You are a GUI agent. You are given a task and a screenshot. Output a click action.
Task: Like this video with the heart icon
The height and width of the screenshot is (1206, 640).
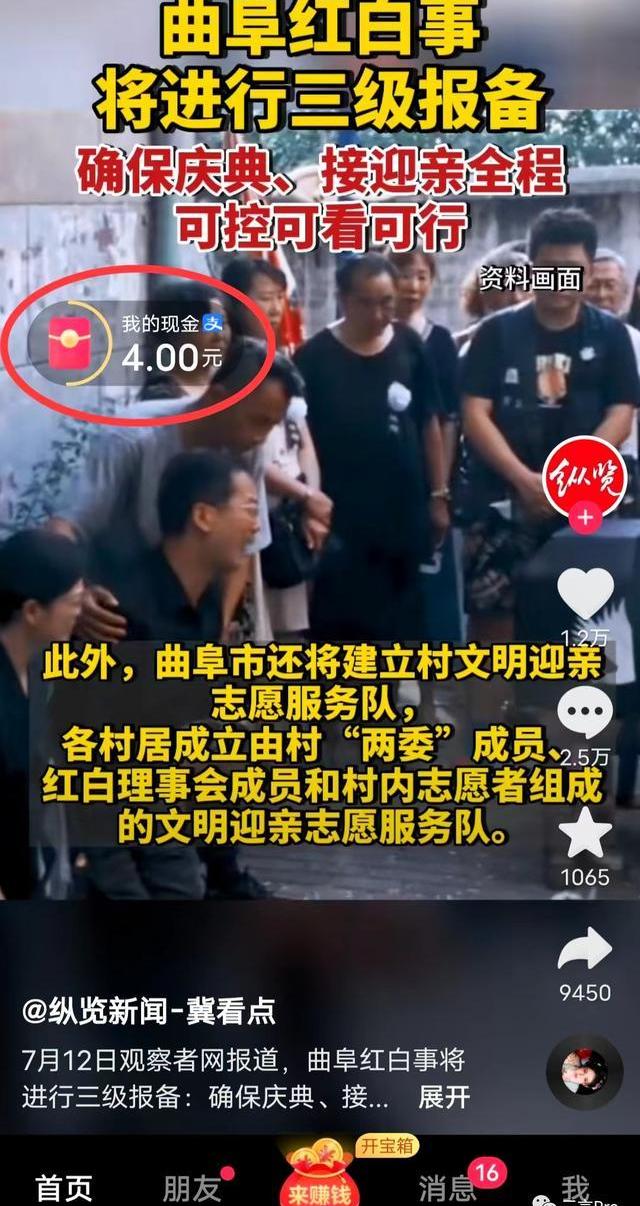pos(585,593)
